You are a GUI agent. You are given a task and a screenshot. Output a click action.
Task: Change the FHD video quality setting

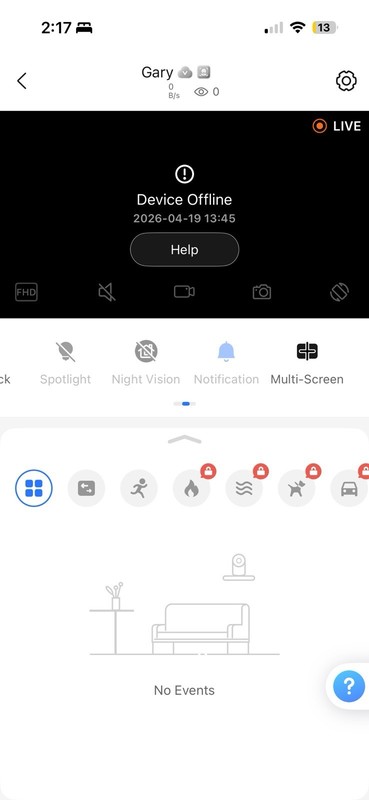click(26, 292)
